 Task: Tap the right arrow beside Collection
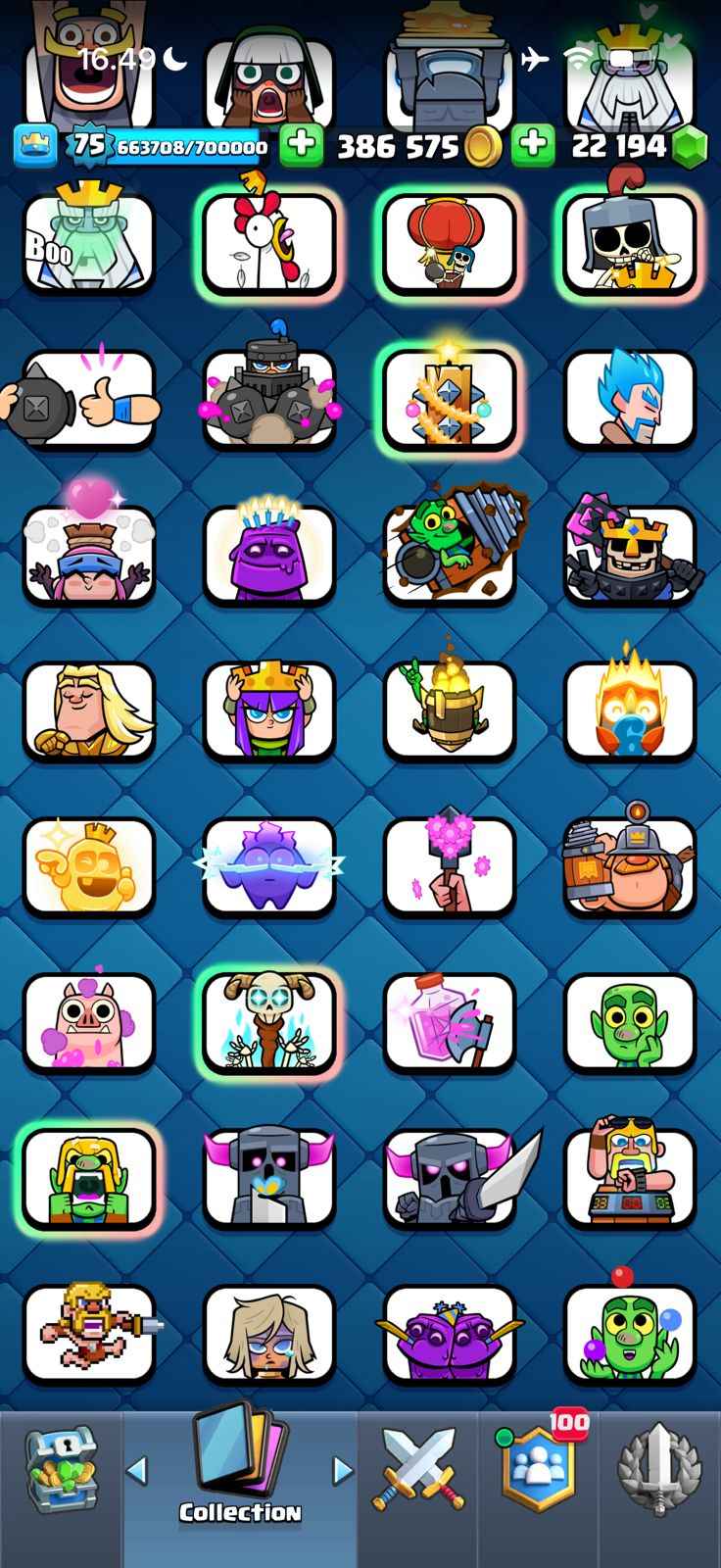click(343, 1470)
